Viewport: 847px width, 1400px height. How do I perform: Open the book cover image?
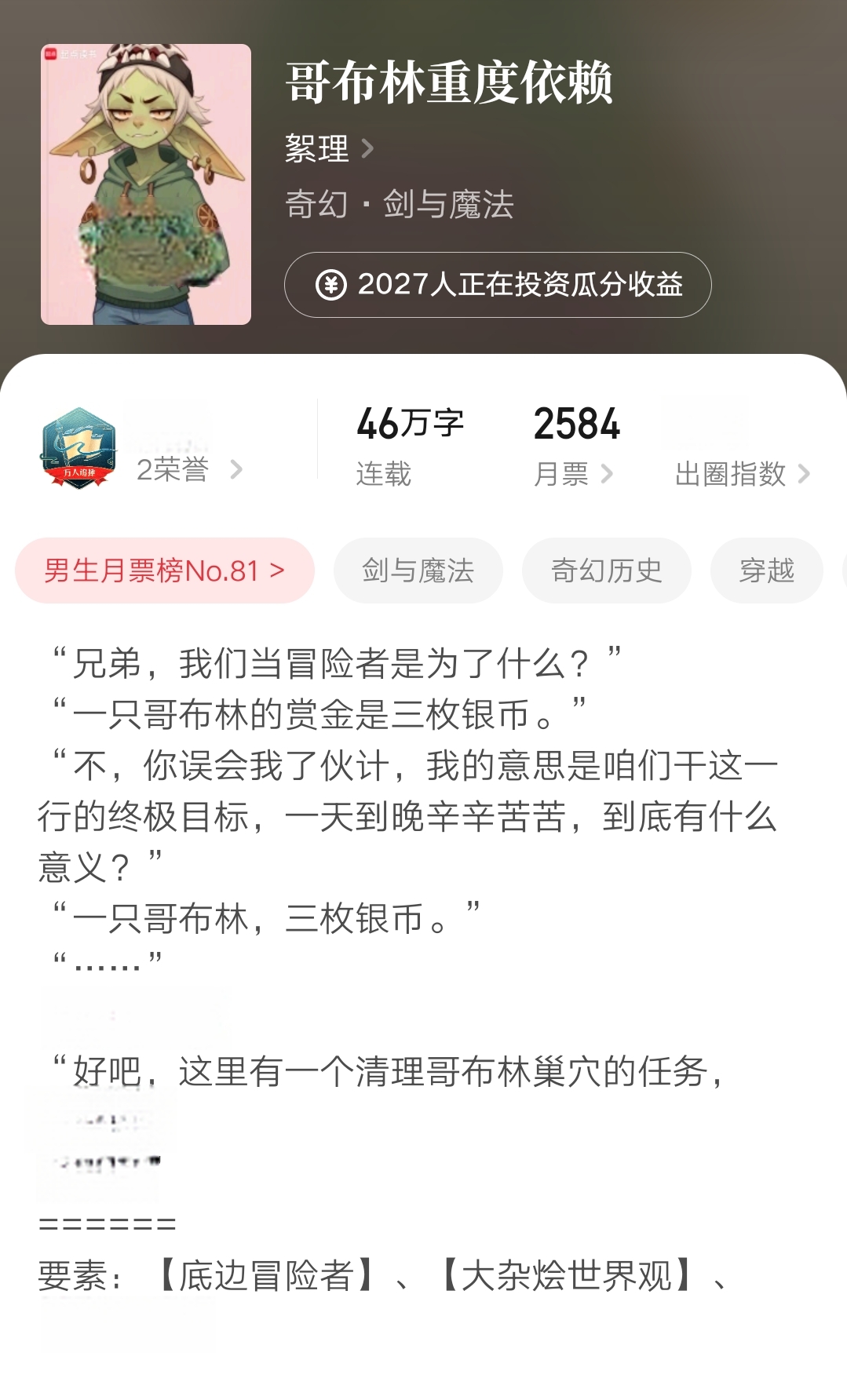coord(146,184)
